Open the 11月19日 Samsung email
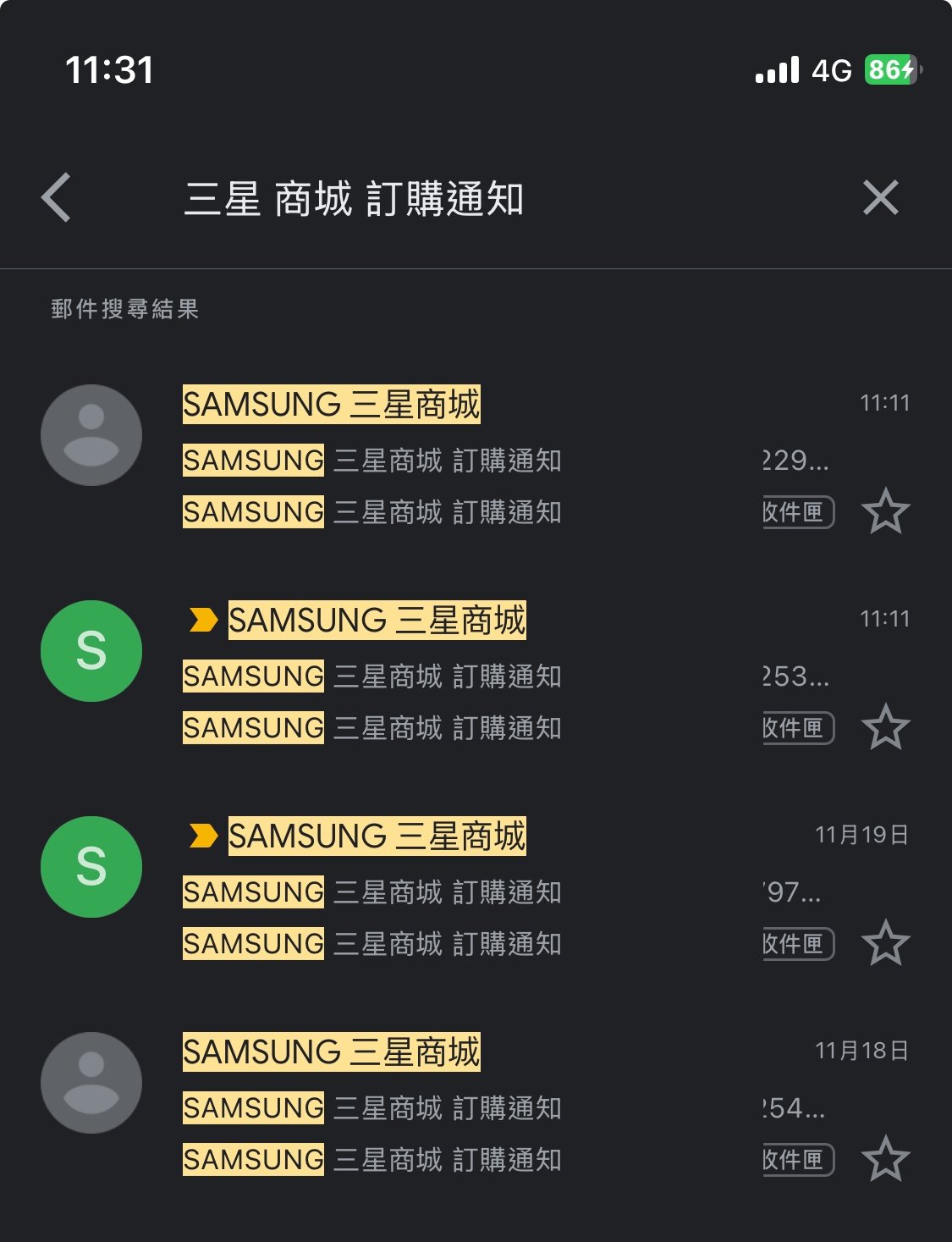Image resolution: width=952 pixels, height=1242 pixels. (474, 891)
